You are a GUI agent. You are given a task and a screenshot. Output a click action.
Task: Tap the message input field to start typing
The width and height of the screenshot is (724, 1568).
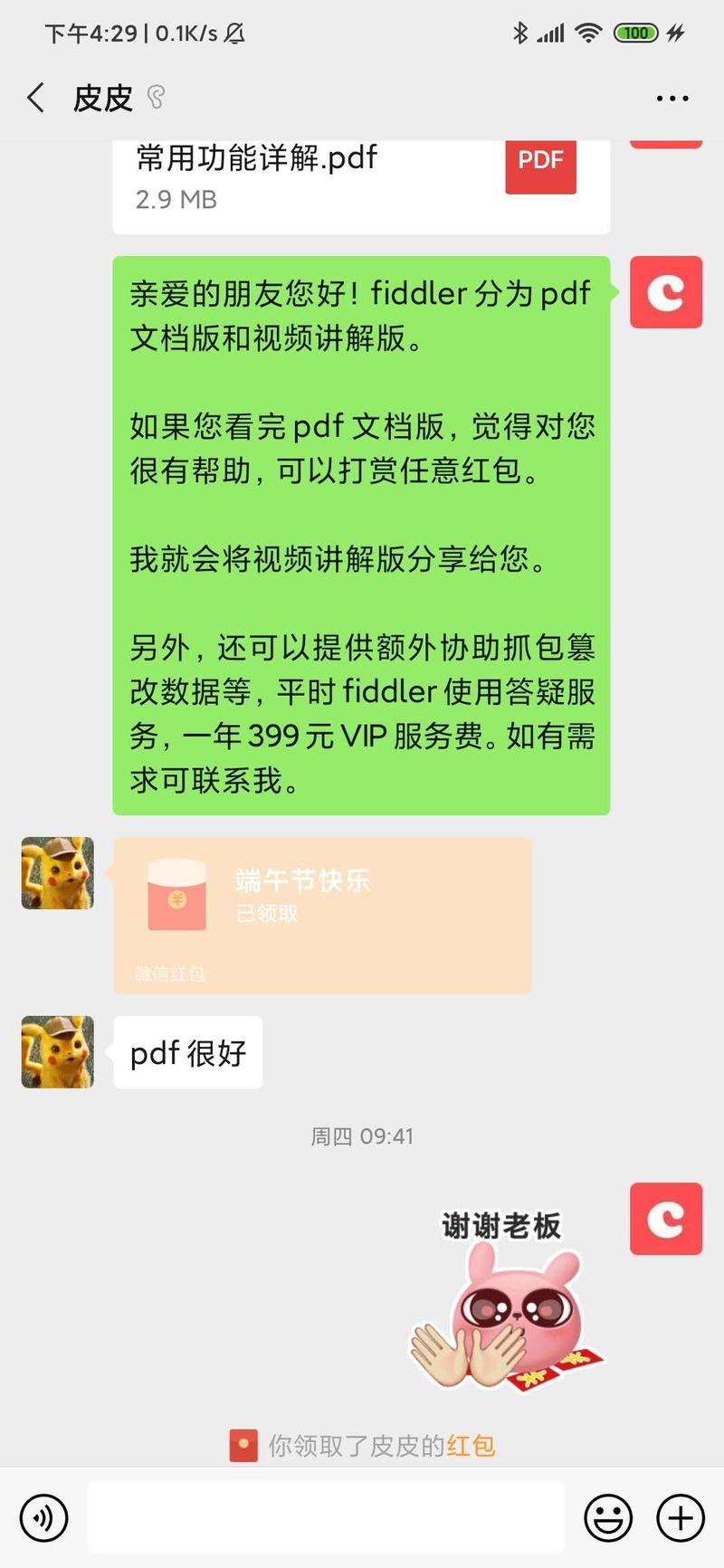[x=326, y=1517]
